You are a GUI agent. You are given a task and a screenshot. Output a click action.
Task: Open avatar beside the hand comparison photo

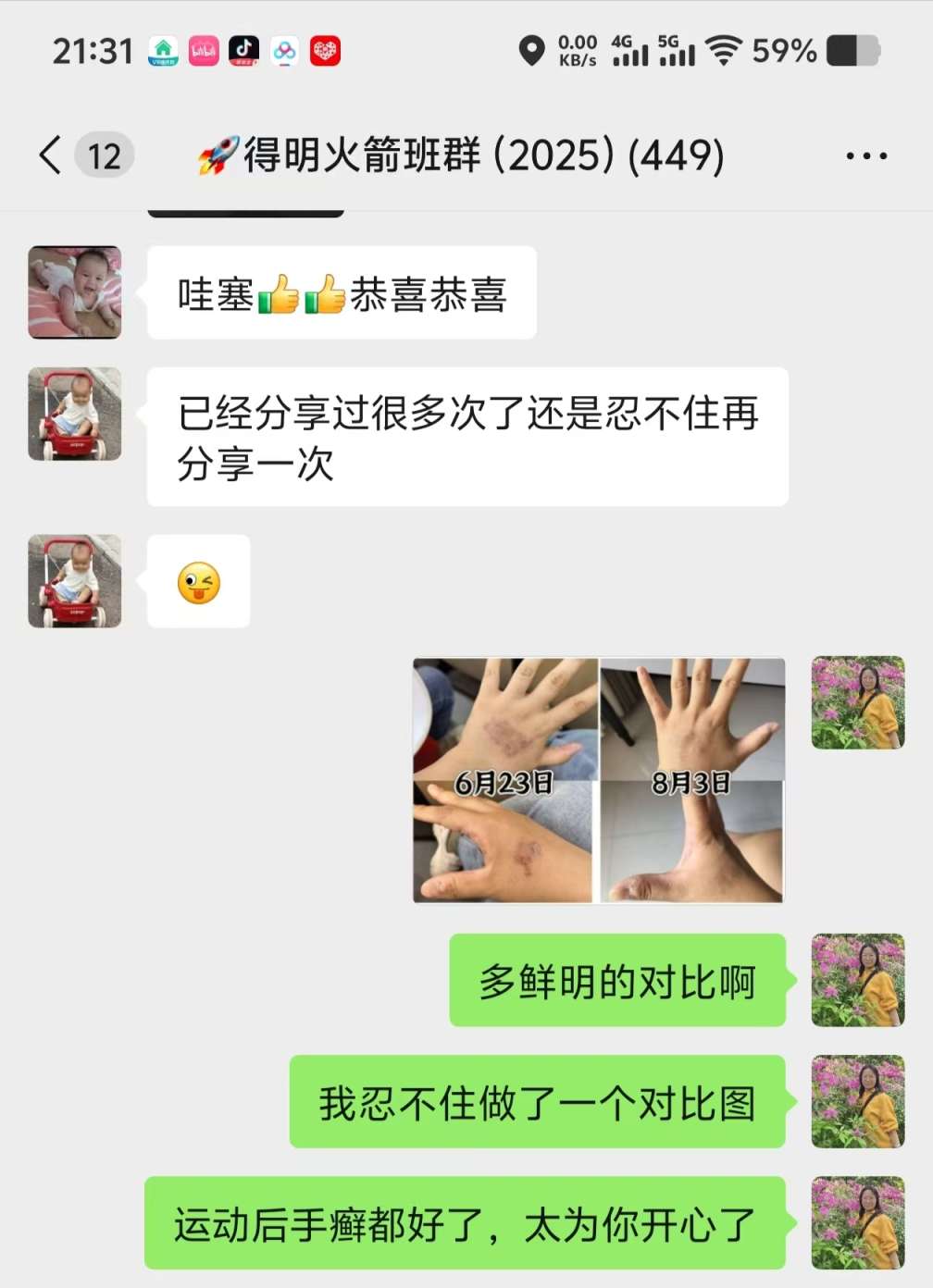click(858, 702)
